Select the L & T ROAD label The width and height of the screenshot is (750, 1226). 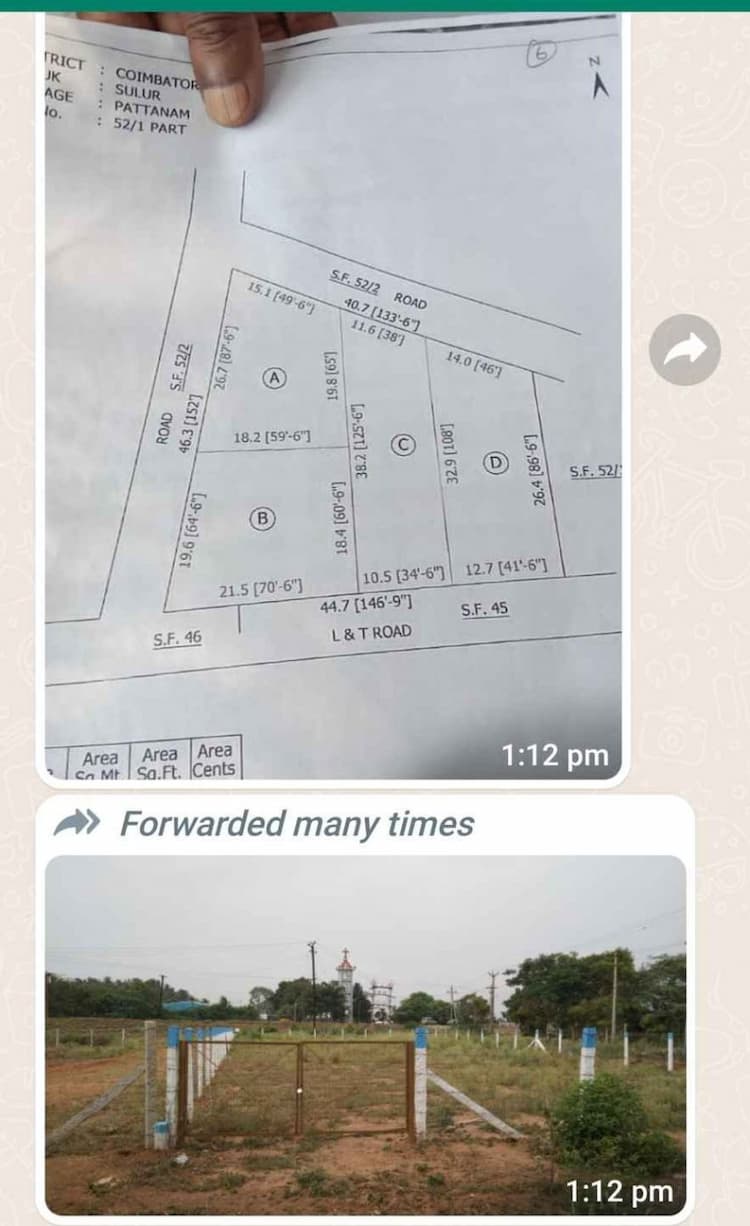(371, 631)
